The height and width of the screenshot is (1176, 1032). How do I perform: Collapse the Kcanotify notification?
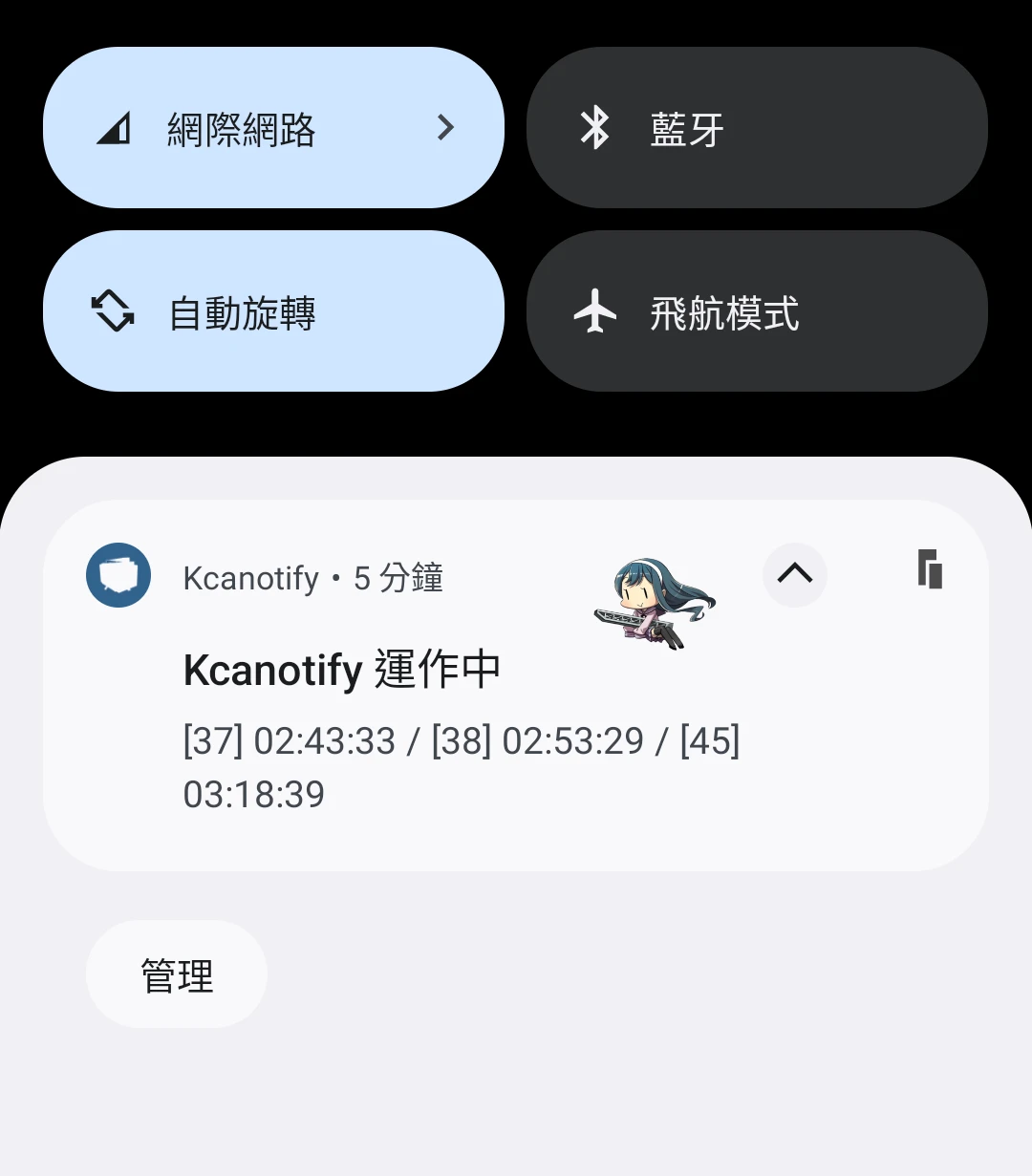794,574
